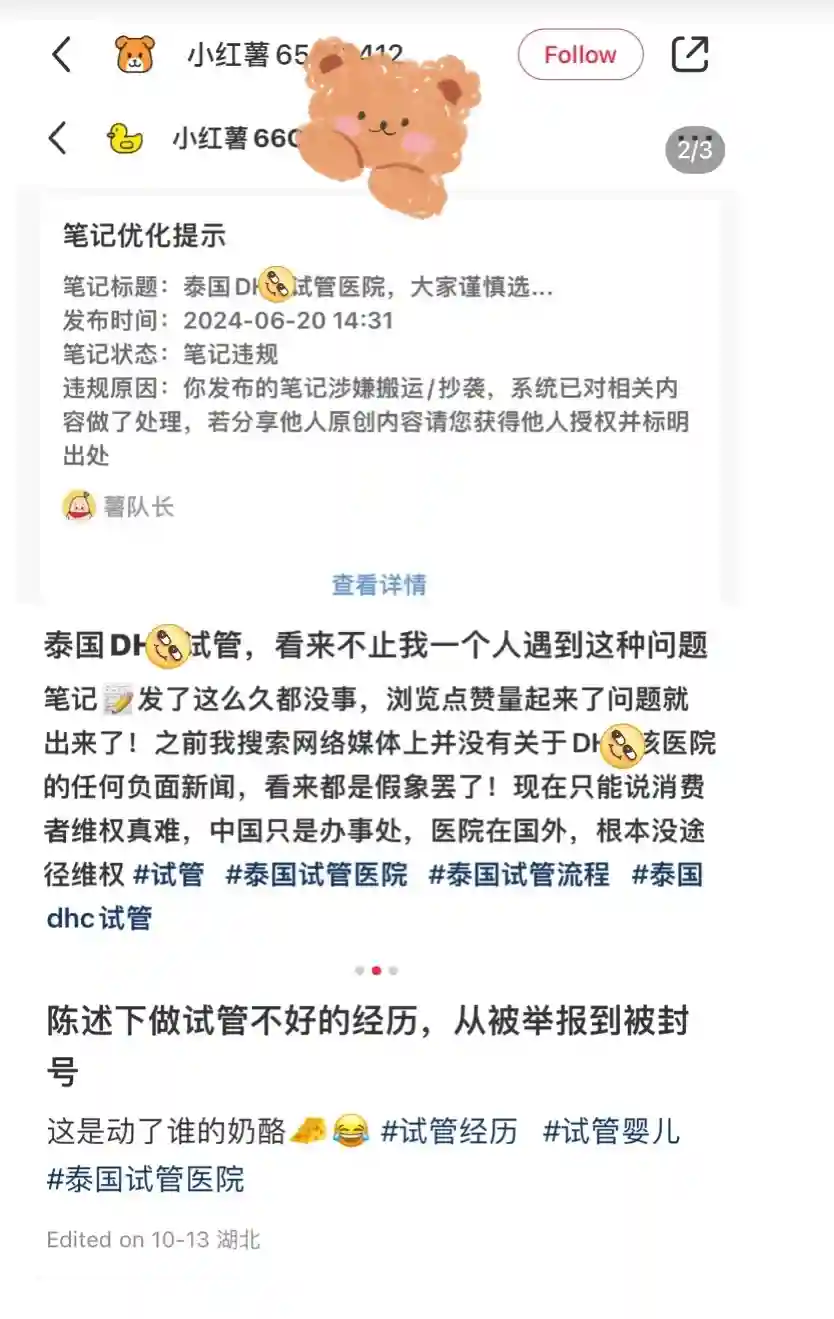Viewport: 834px width, 1319px height.
Task: Share this note via the share icon
Action: [x=690, y=54]
